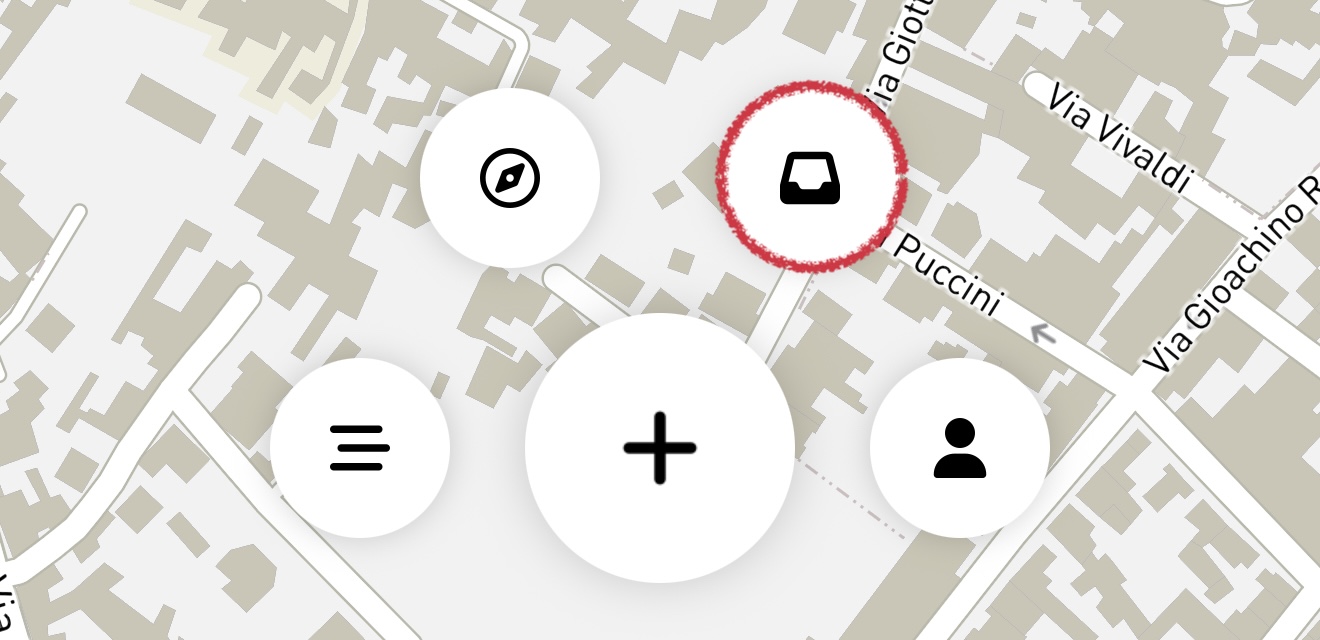Open the user profile button
This screenshot has height=640, width=1320.
[x=960, y=448]
